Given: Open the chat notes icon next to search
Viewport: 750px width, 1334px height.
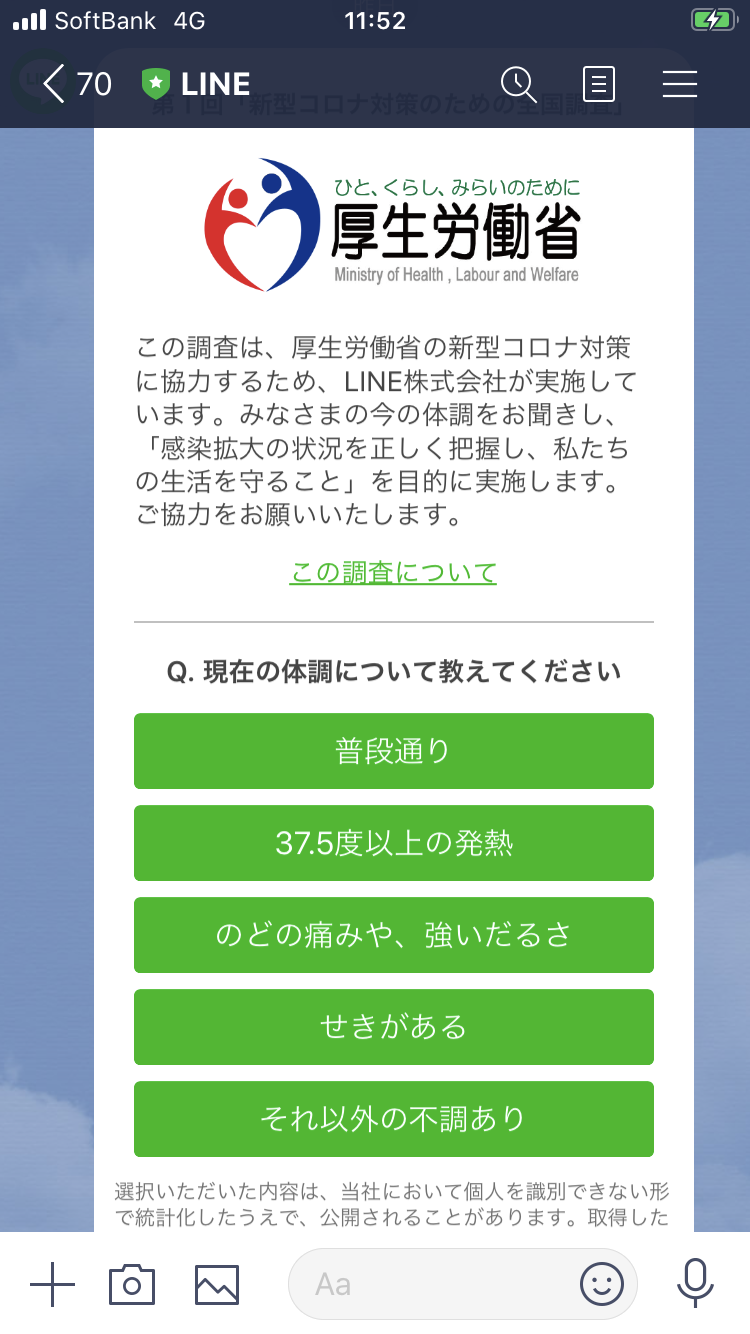Looking at the screenshot, I should [x=598, y=85].
